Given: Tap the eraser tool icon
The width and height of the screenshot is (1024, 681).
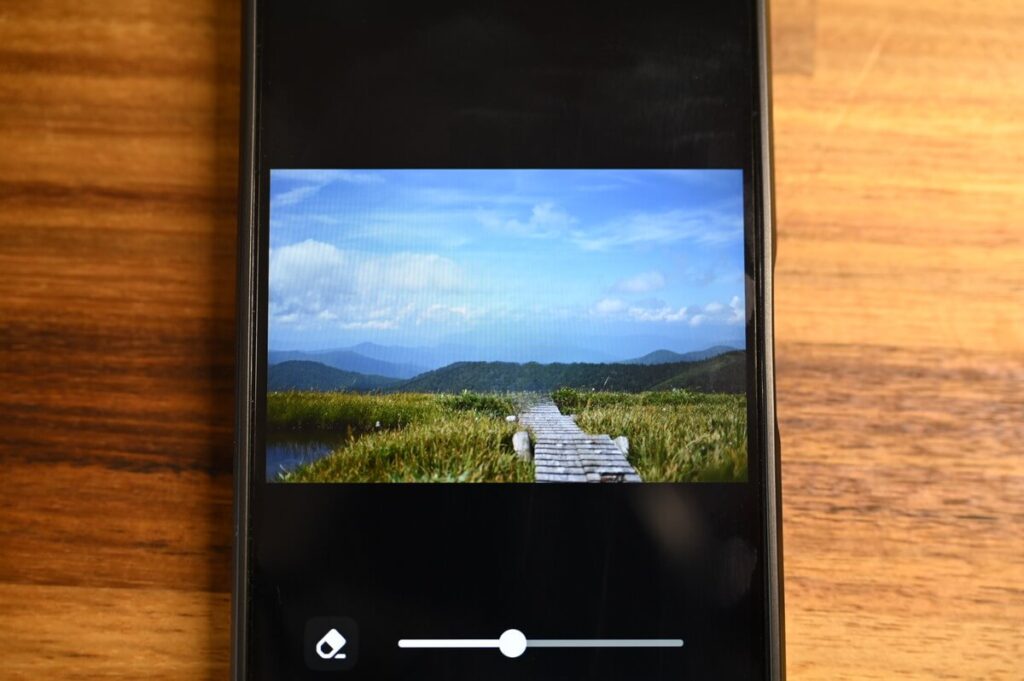Looking at the screenshot, I should (x=331, y=644).
